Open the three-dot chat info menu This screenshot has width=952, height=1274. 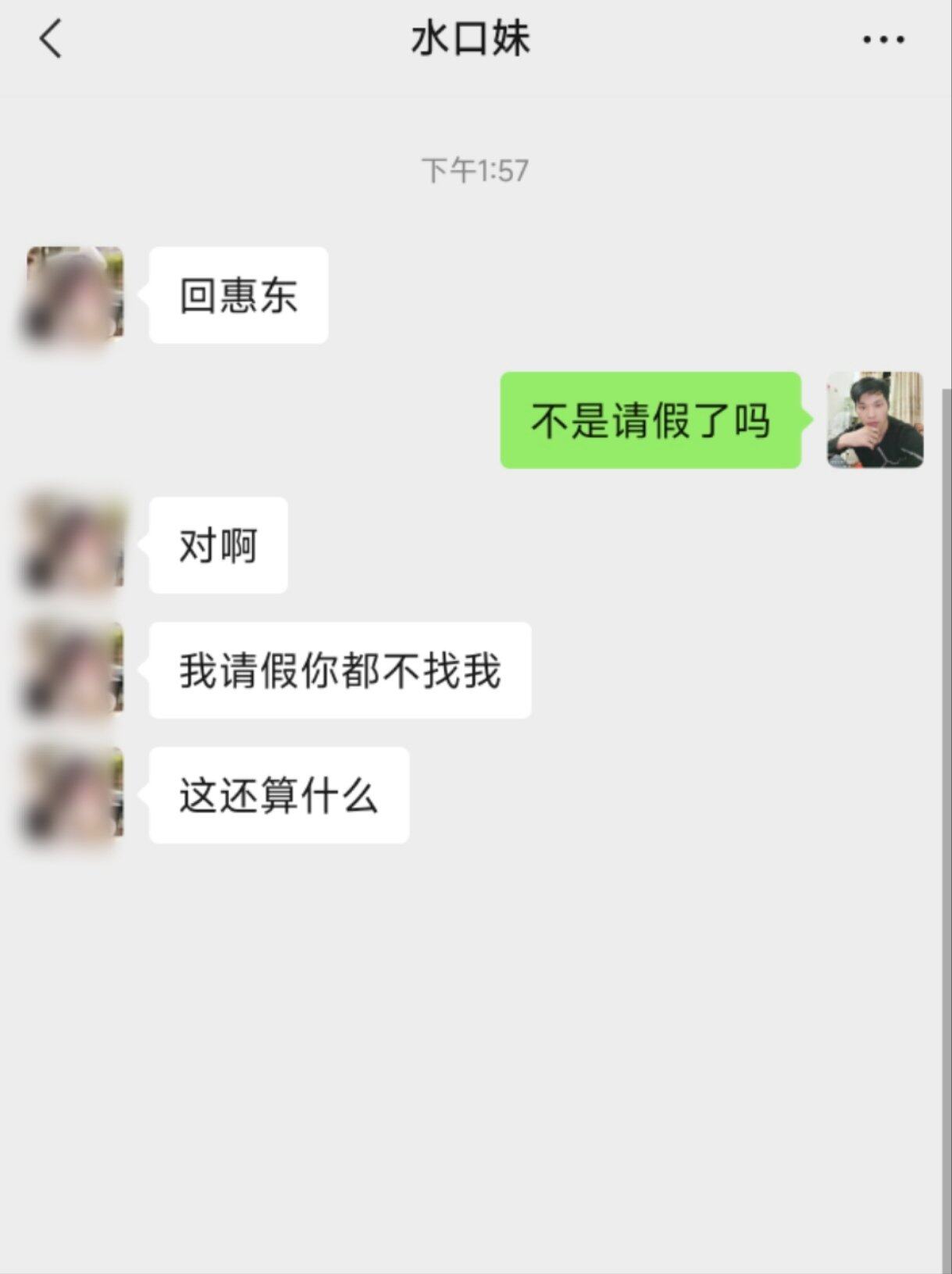[x=883, y=39]
